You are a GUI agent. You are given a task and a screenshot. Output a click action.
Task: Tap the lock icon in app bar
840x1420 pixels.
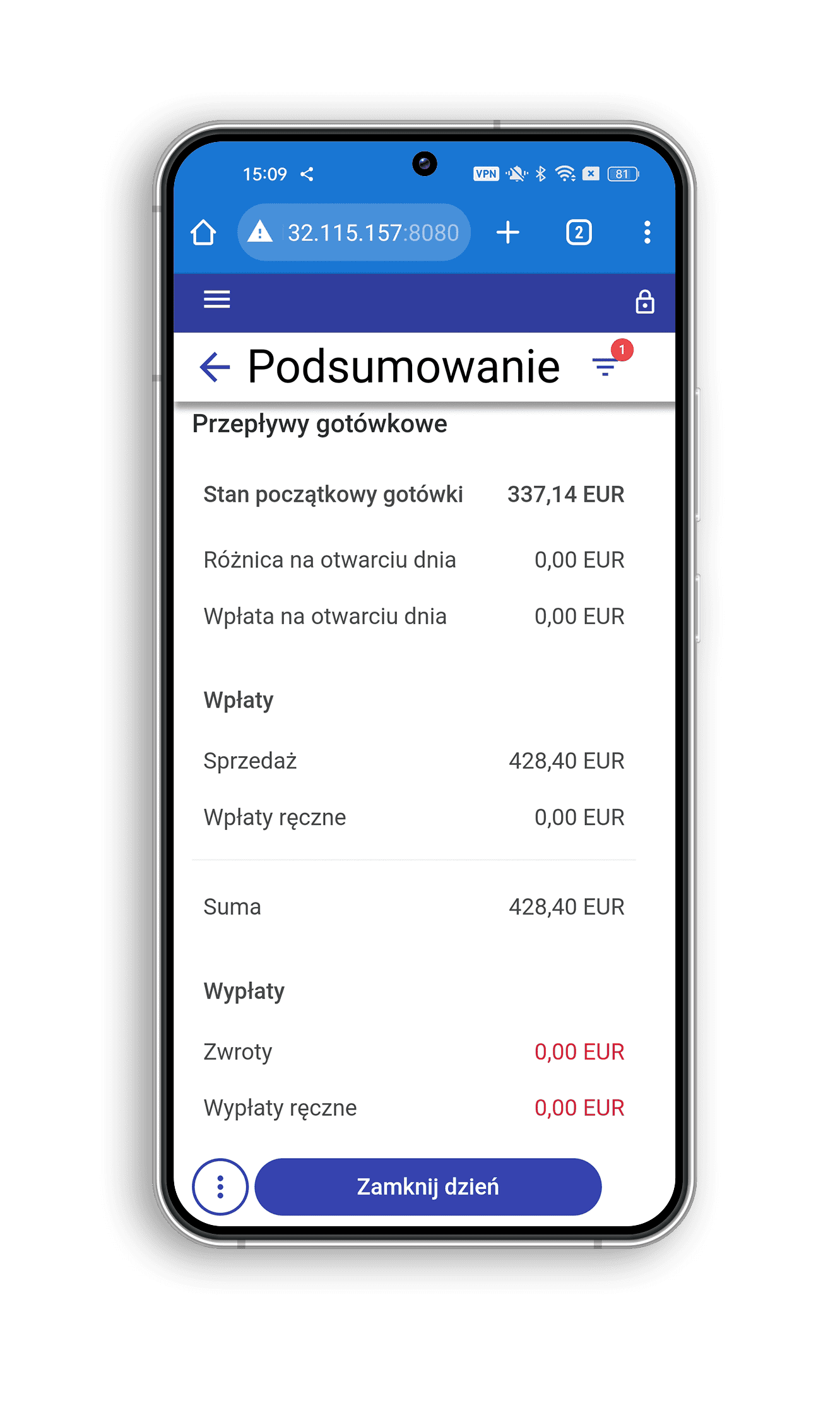[644, 302]
